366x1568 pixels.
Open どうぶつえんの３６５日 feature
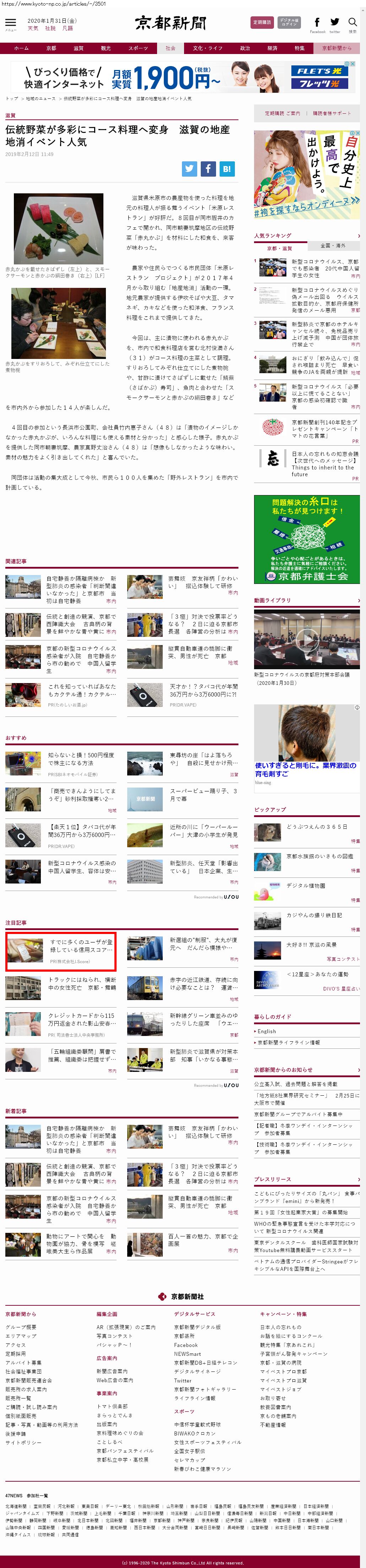[317, 827]
